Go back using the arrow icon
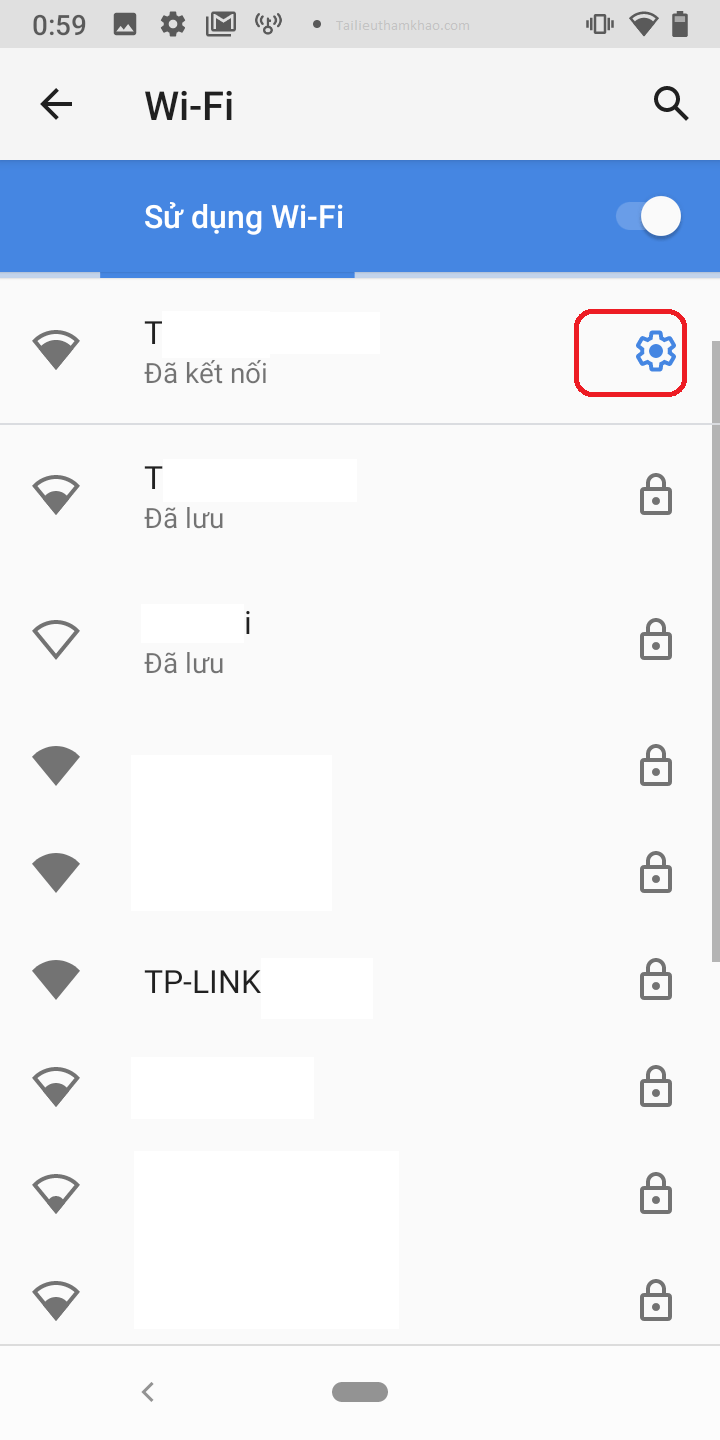720x1440 pixels. 56,104
